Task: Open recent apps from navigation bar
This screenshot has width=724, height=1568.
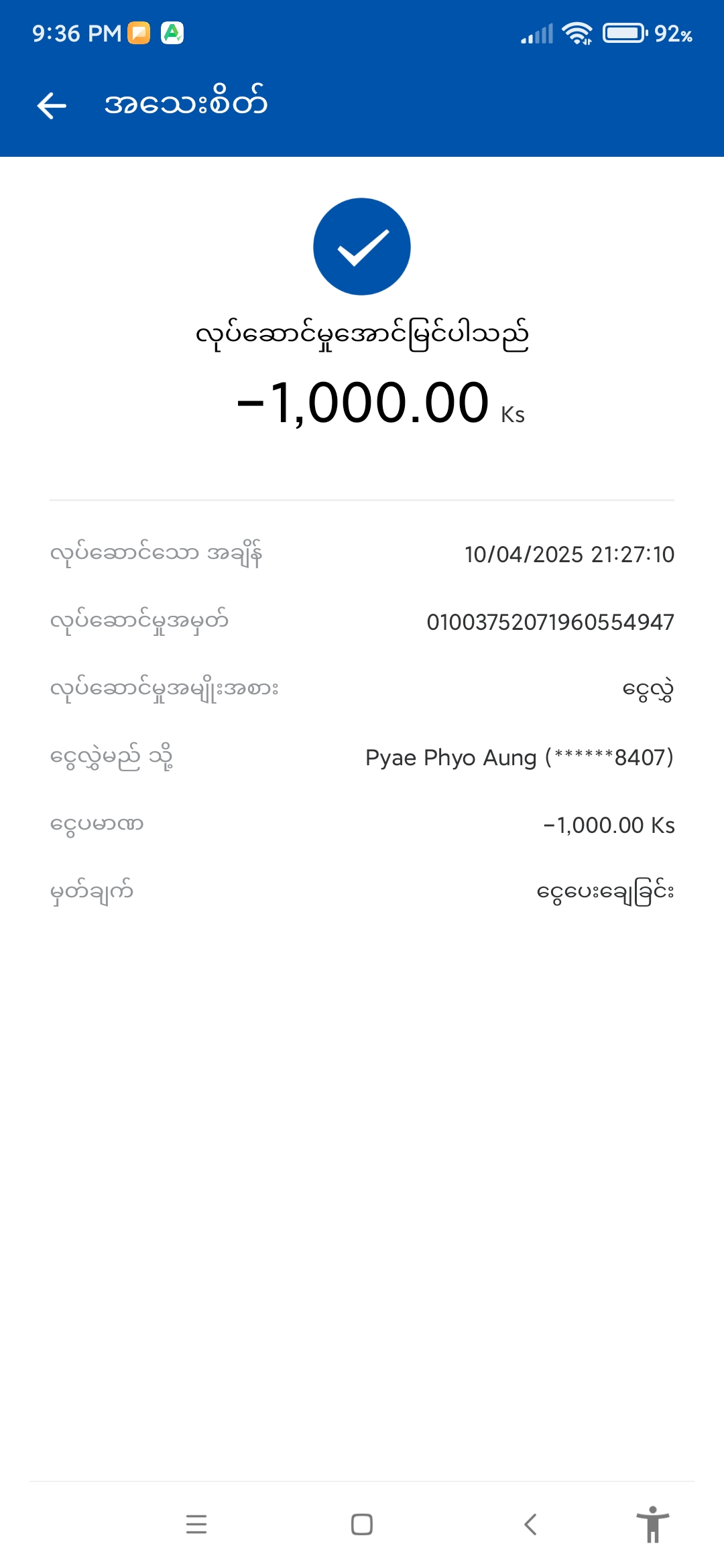Action: click(196, 1524)
